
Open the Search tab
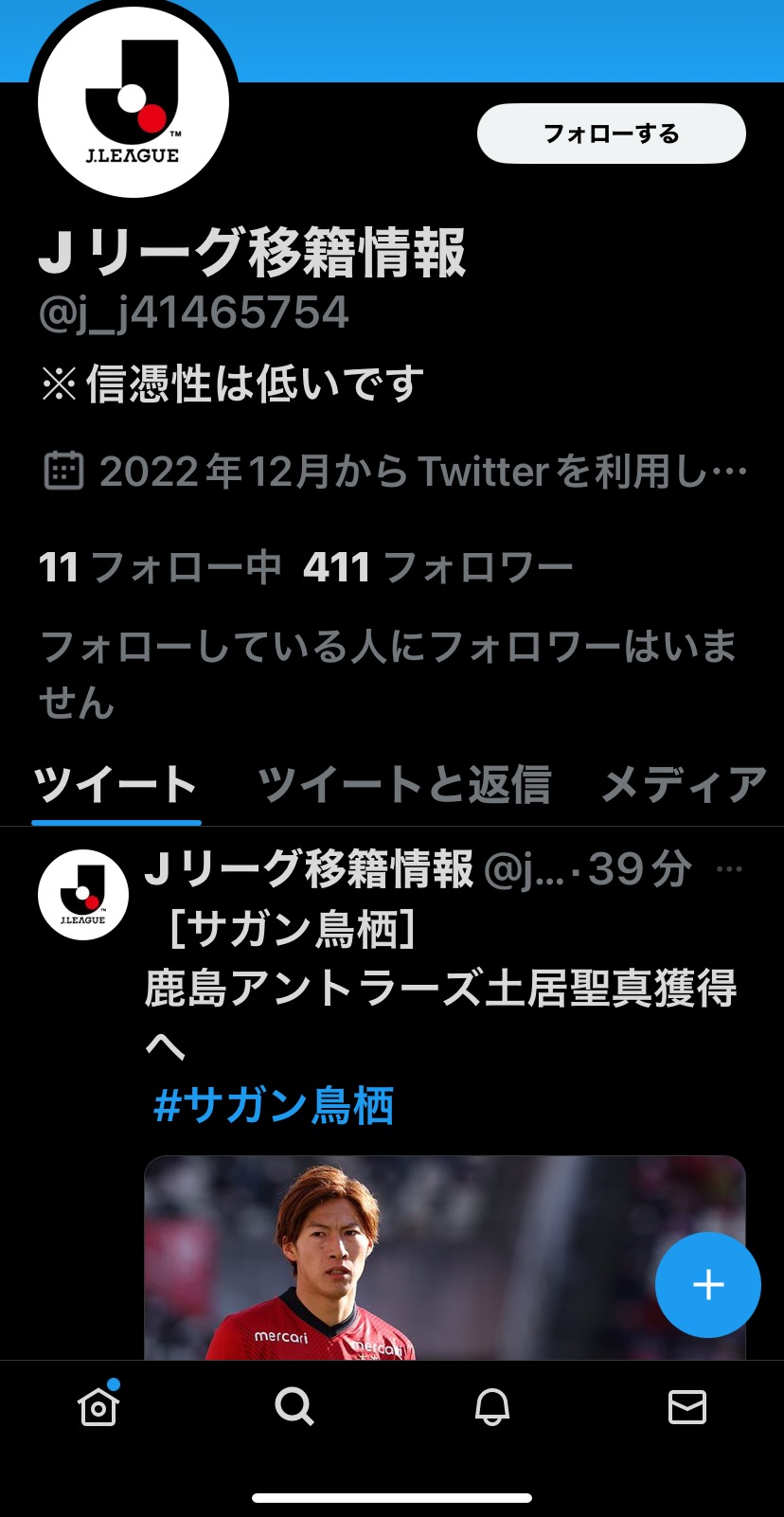click(294, 1407)
